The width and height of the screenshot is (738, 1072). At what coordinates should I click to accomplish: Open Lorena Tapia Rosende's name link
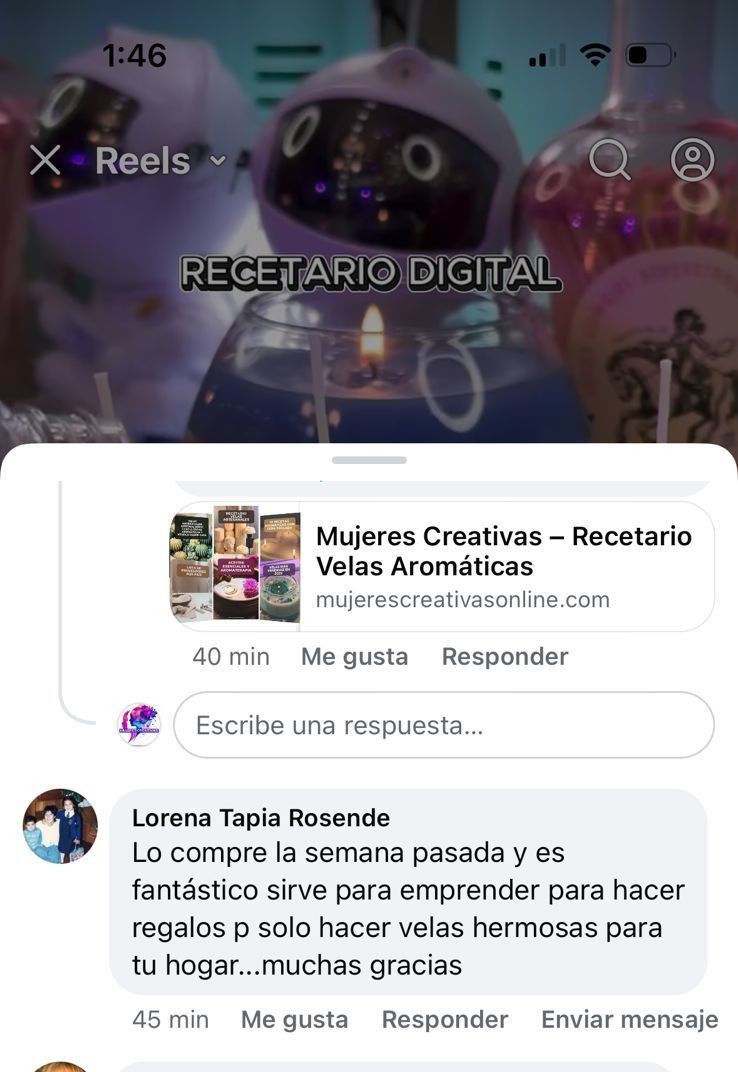pos(260,818)
